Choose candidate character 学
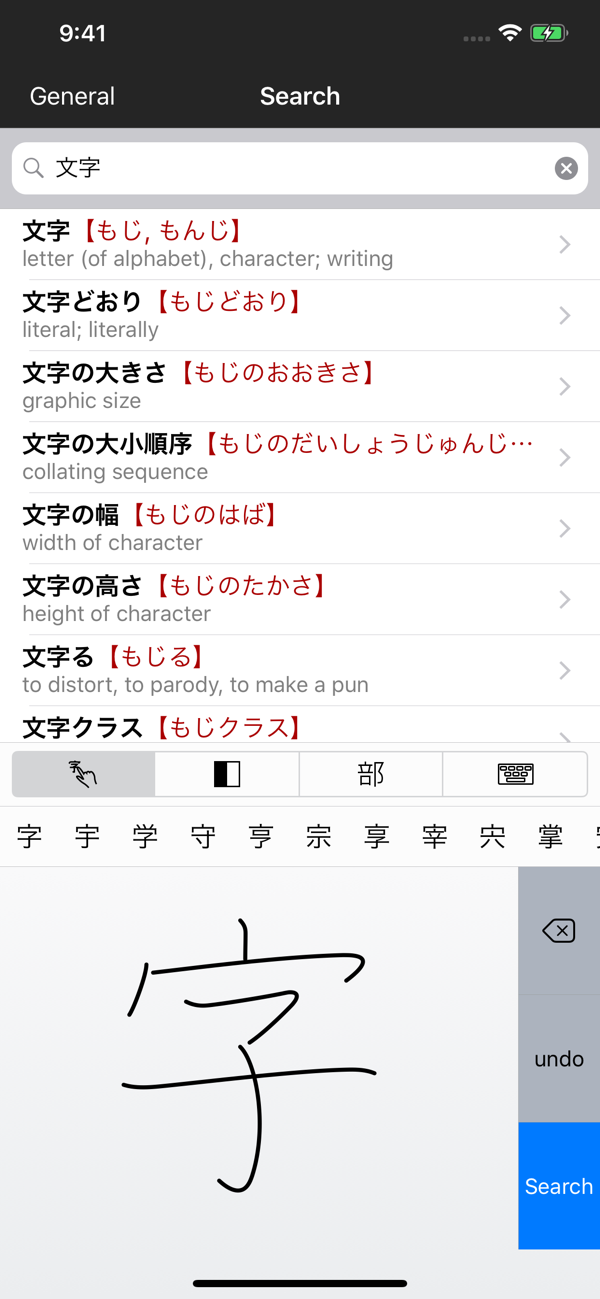 click(145, 837)
